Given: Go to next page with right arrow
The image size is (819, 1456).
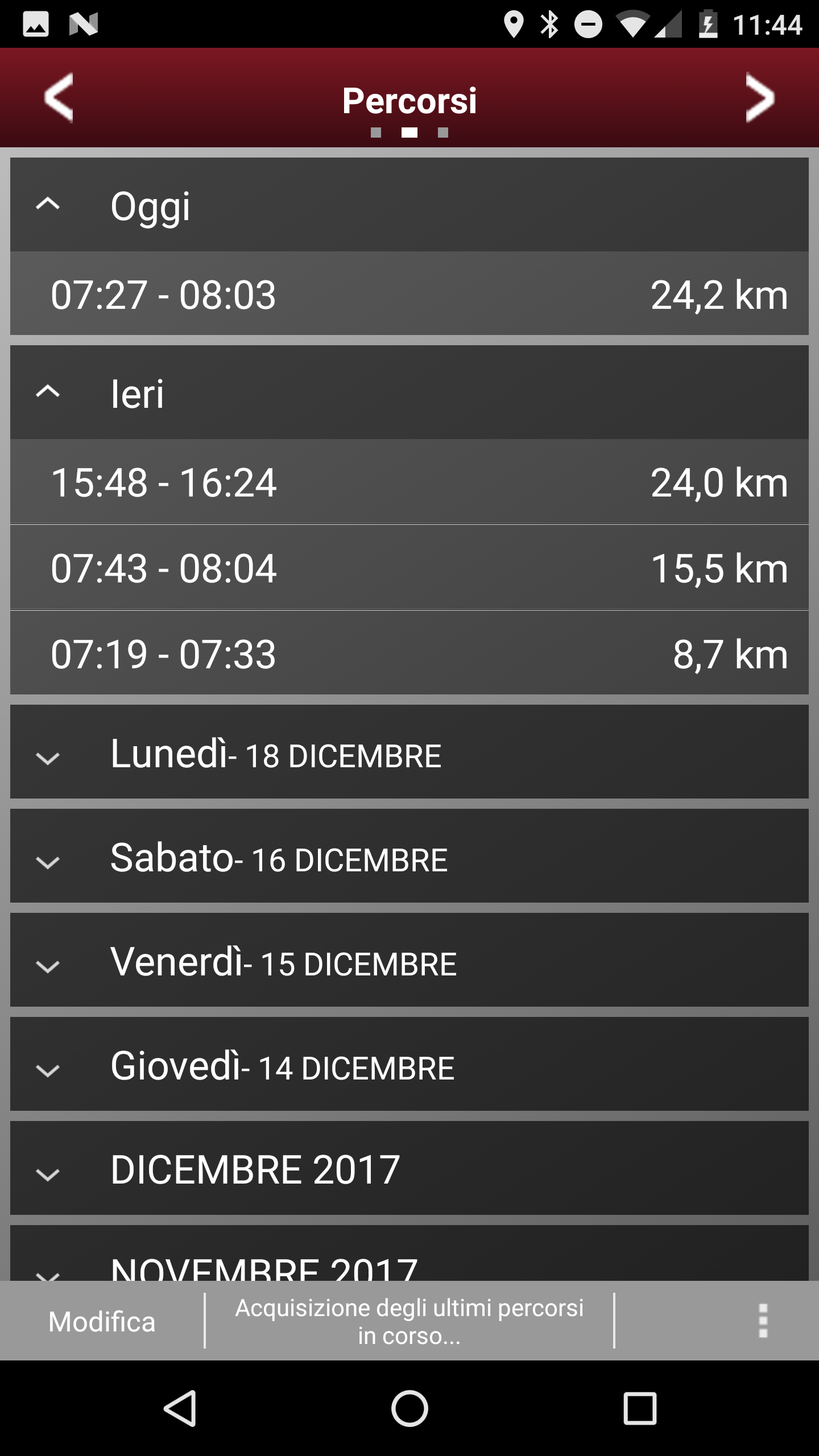Looking at the screenshot, I should tap(760, 98).
